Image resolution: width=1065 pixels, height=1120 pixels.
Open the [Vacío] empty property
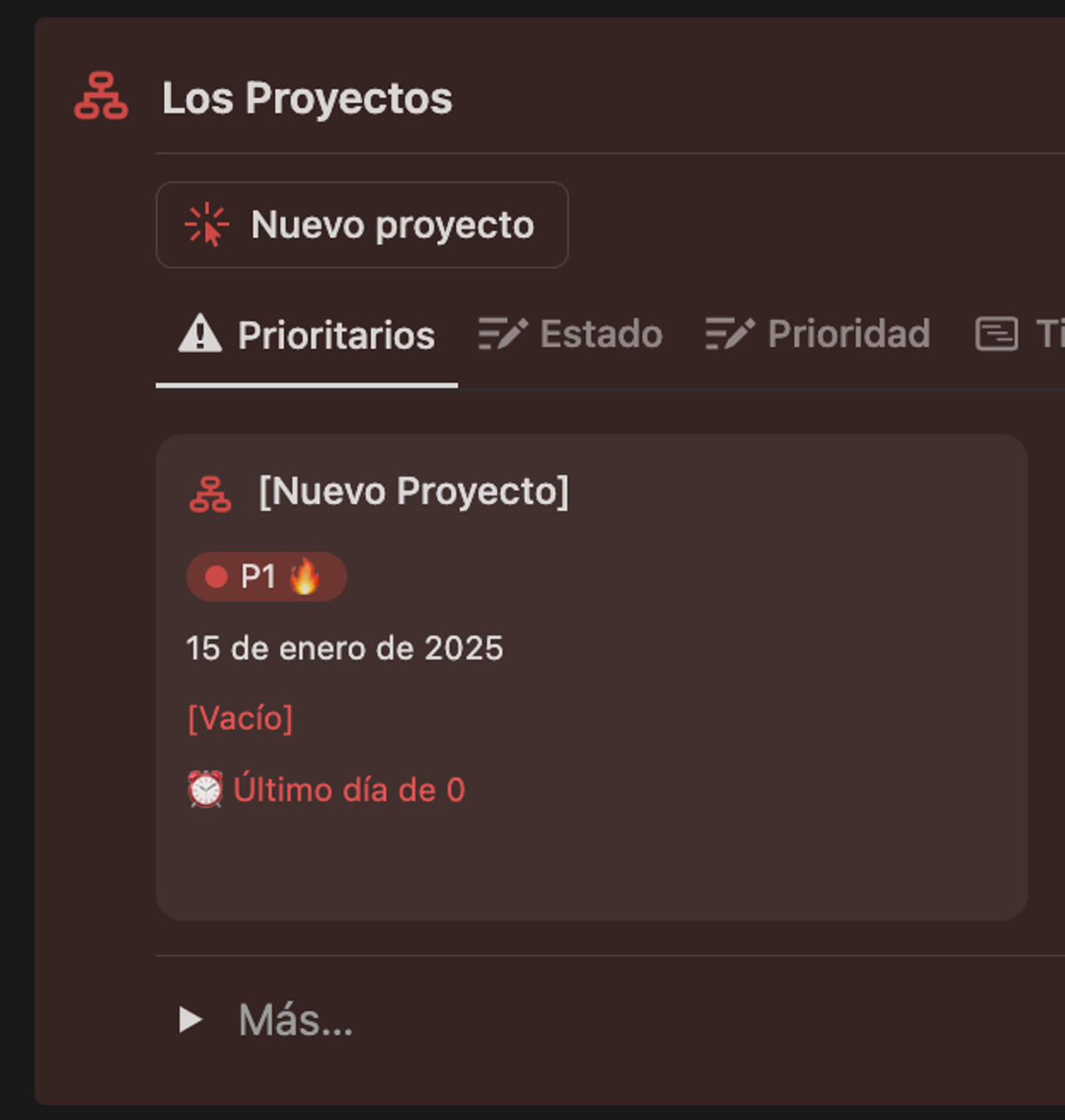point(240,717)
